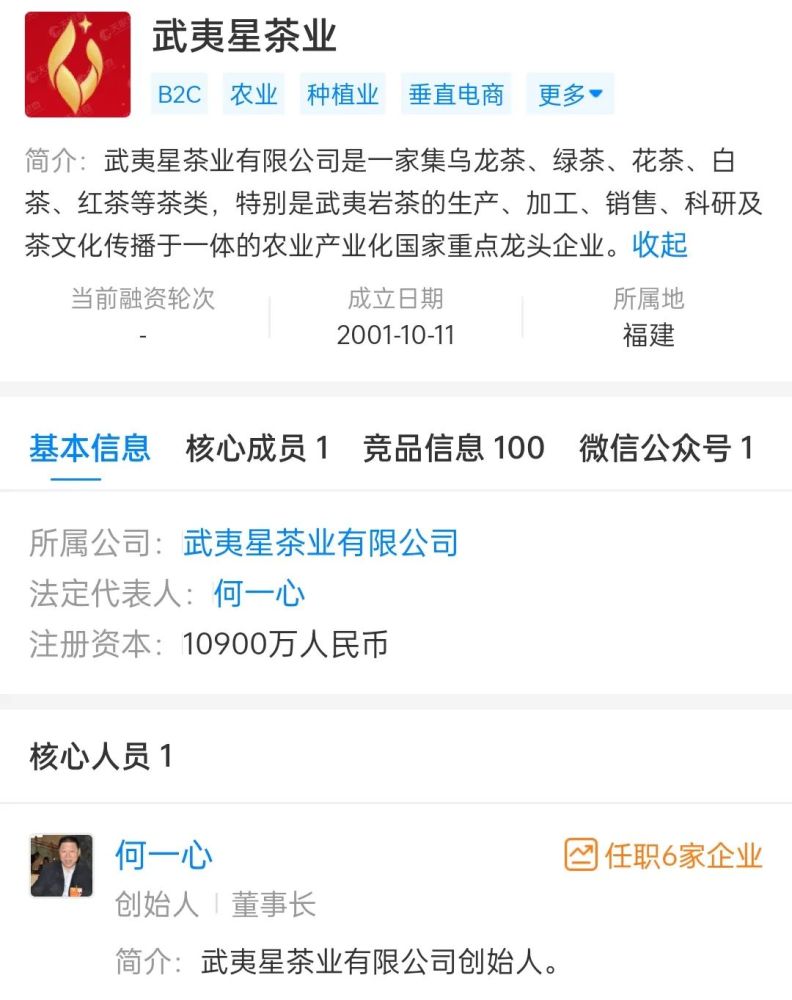Image resolution: width=792 pixels, height=1000 pixels.
Task: Select the 垂直电商 tag
Action: [456, 95]
